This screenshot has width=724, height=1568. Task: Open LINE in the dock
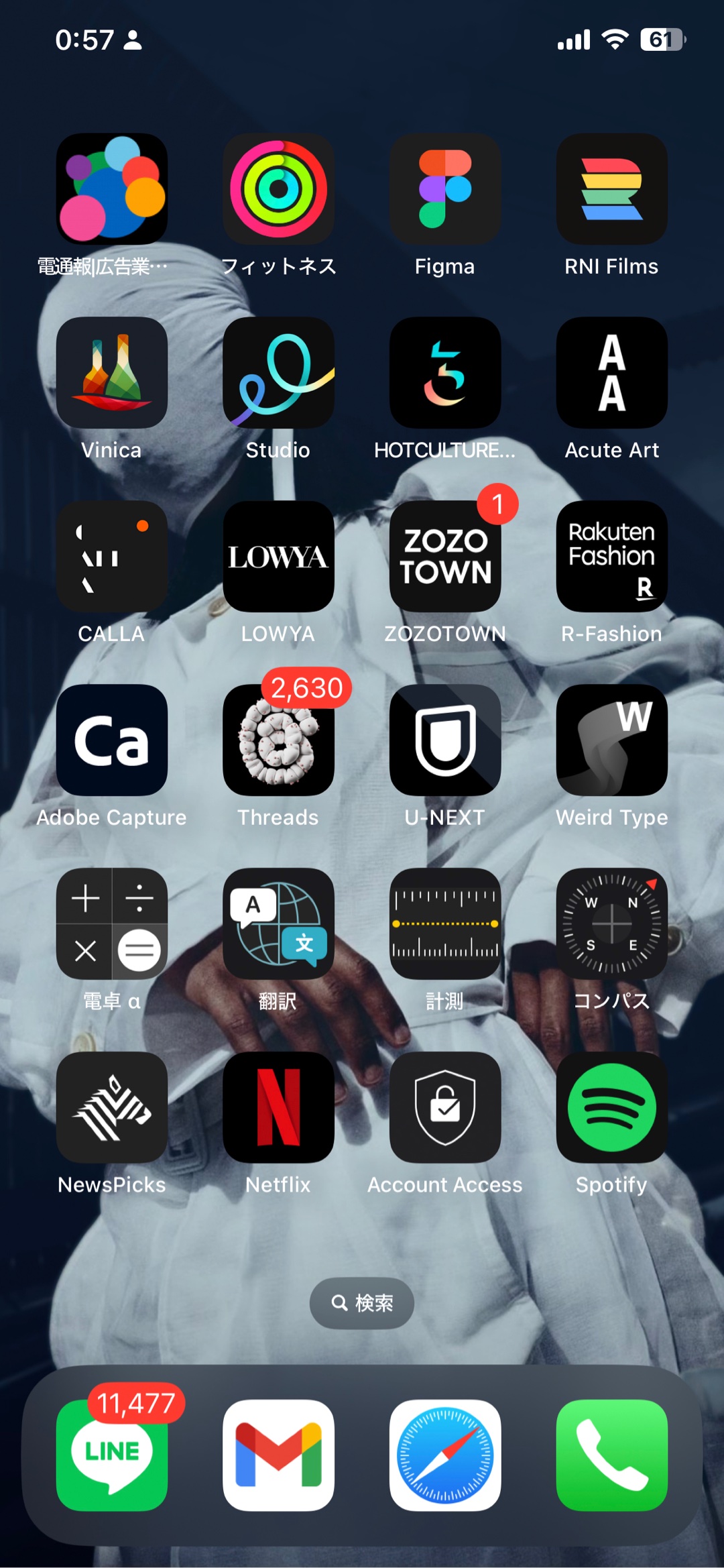112,1455
